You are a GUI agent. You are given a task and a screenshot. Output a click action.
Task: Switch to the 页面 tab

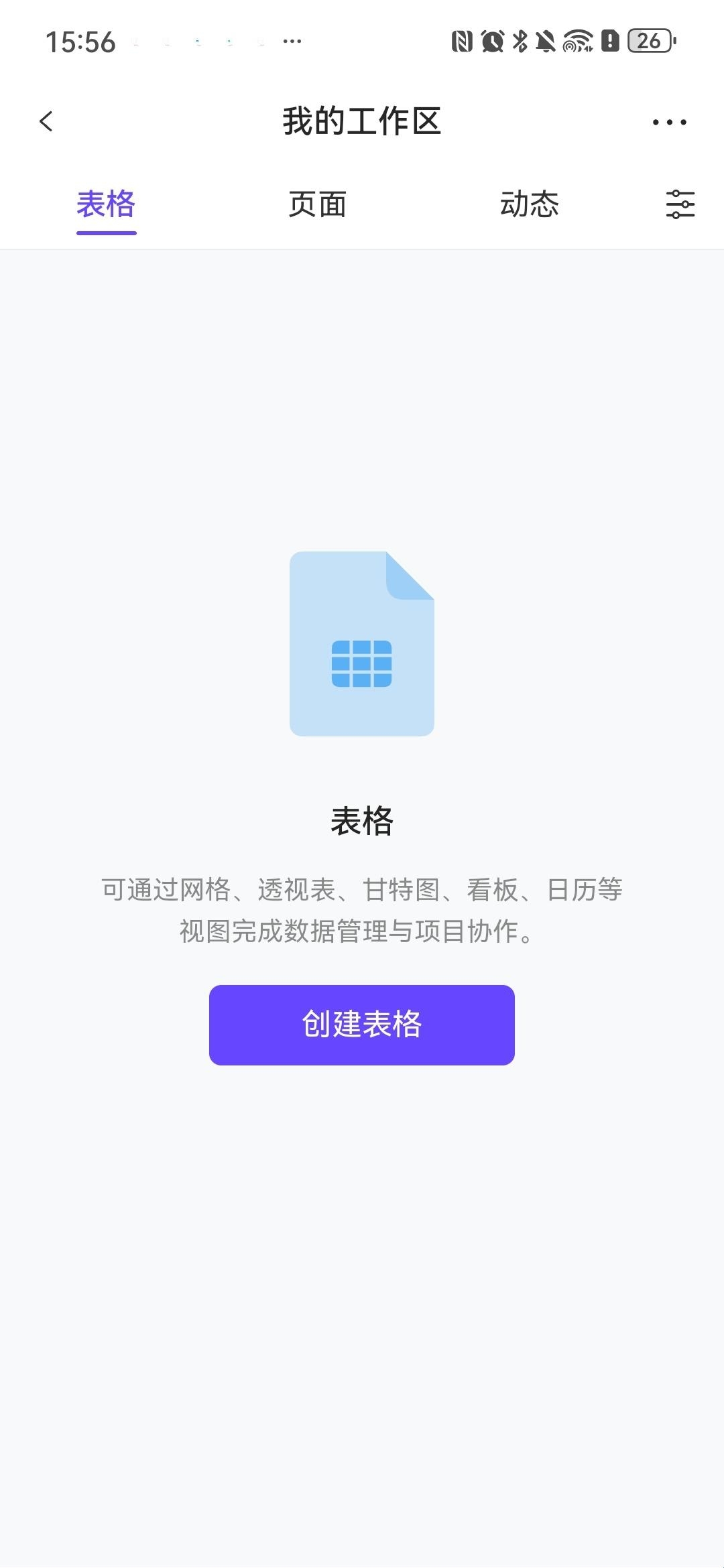coord(317,204)
